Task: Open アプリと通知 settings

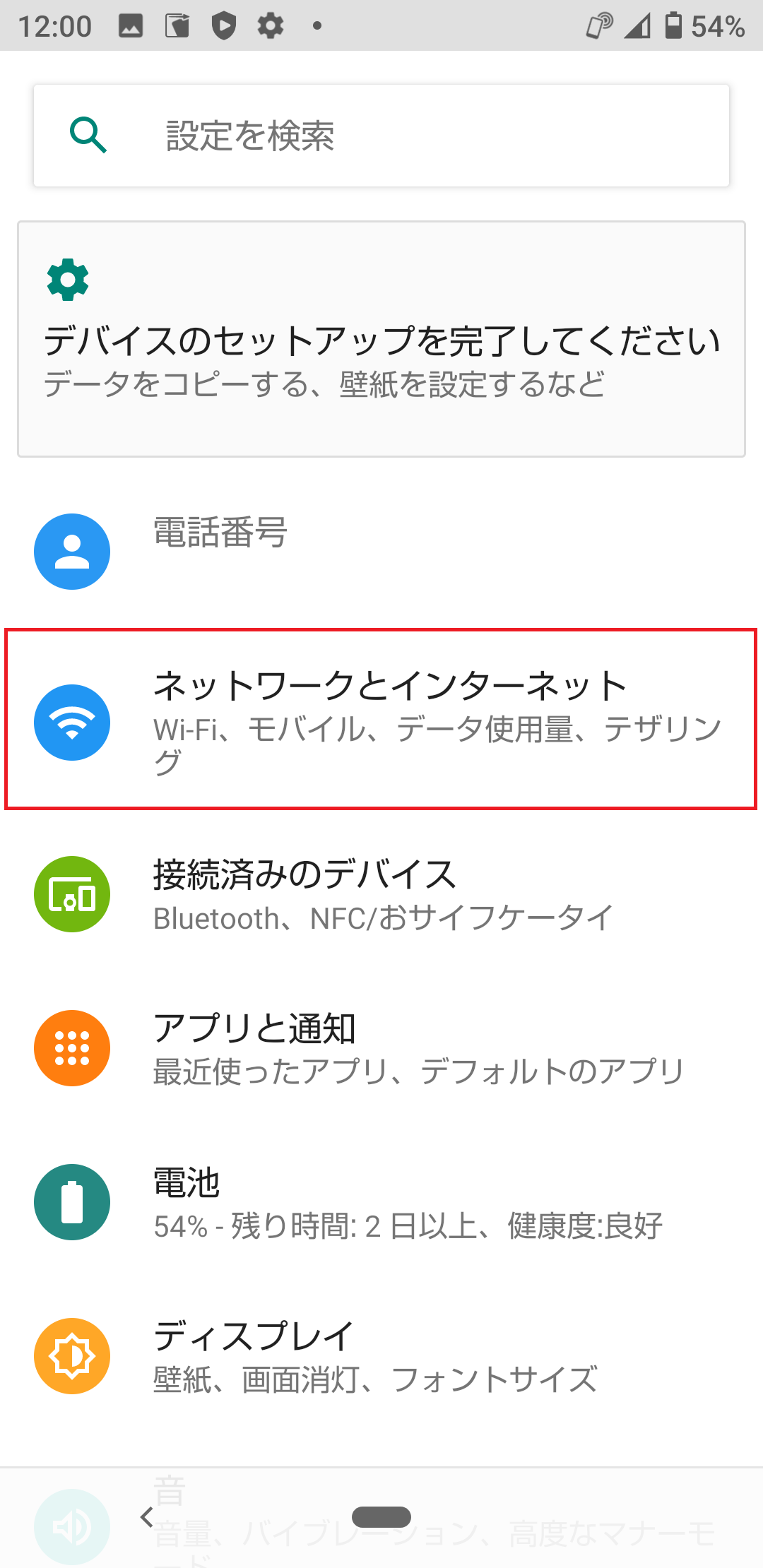Action: [381, 1048]
